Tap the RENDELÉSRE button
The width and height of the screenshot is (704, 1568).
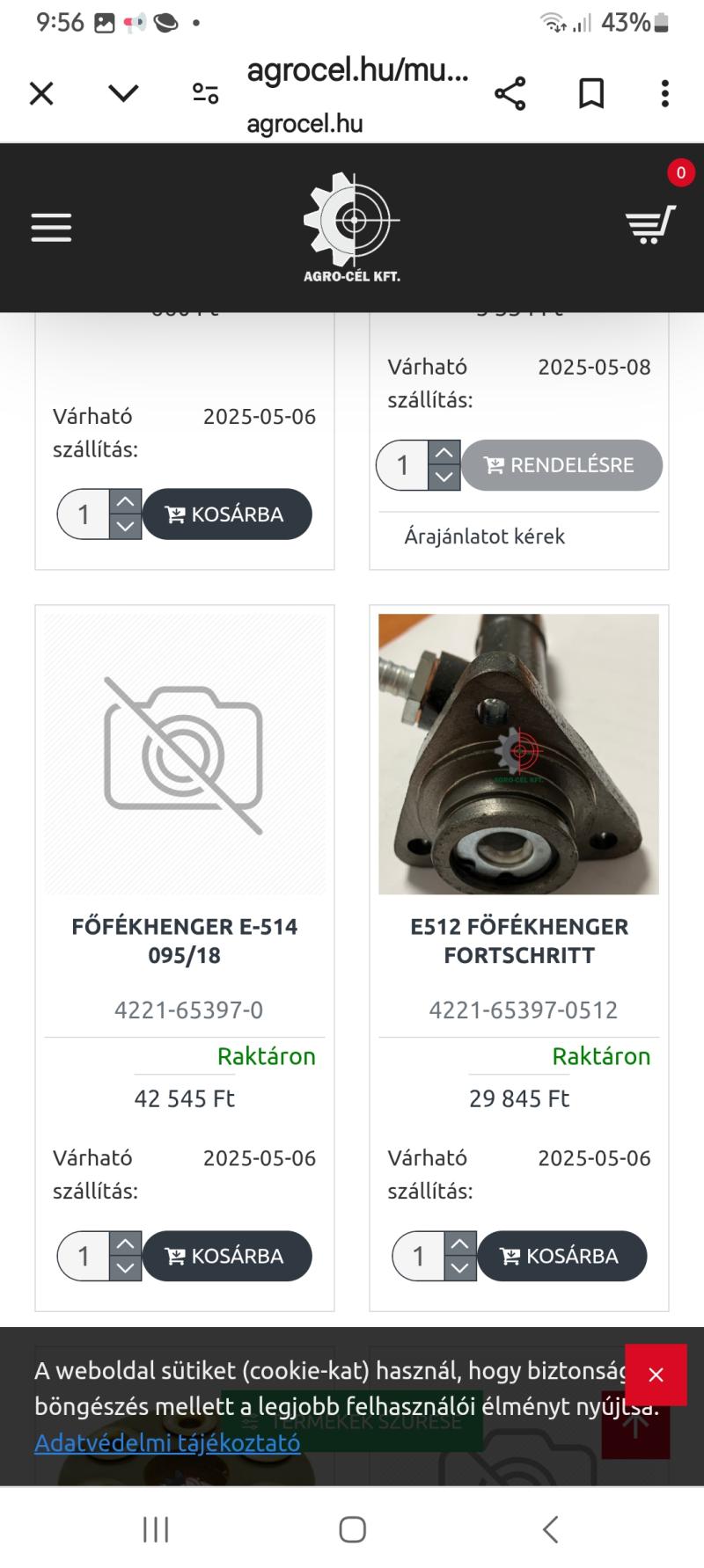point(561,465)
